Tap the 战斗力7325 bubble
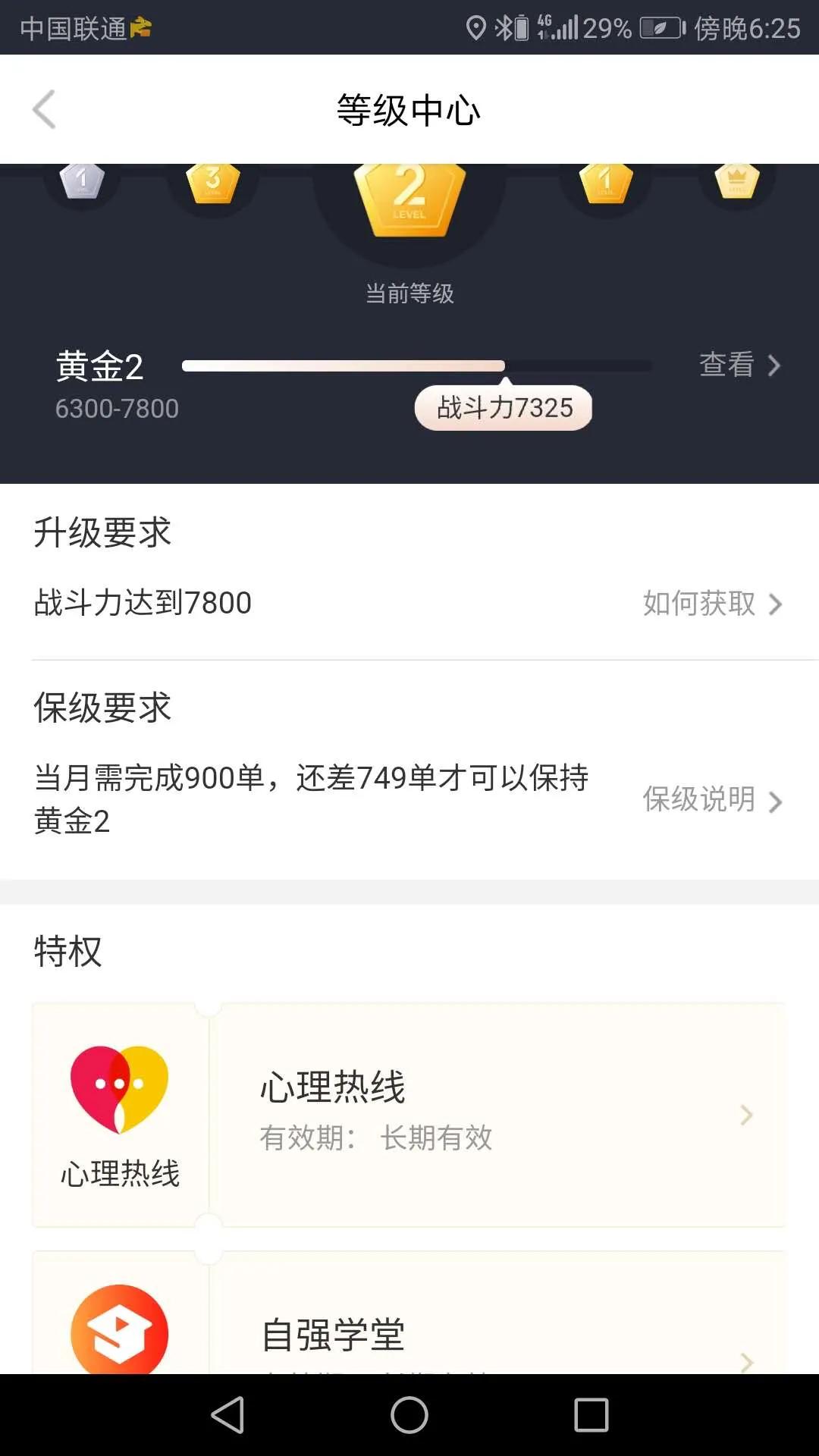The width and height of the screenshot is (819, 1456). coord(503,408)
